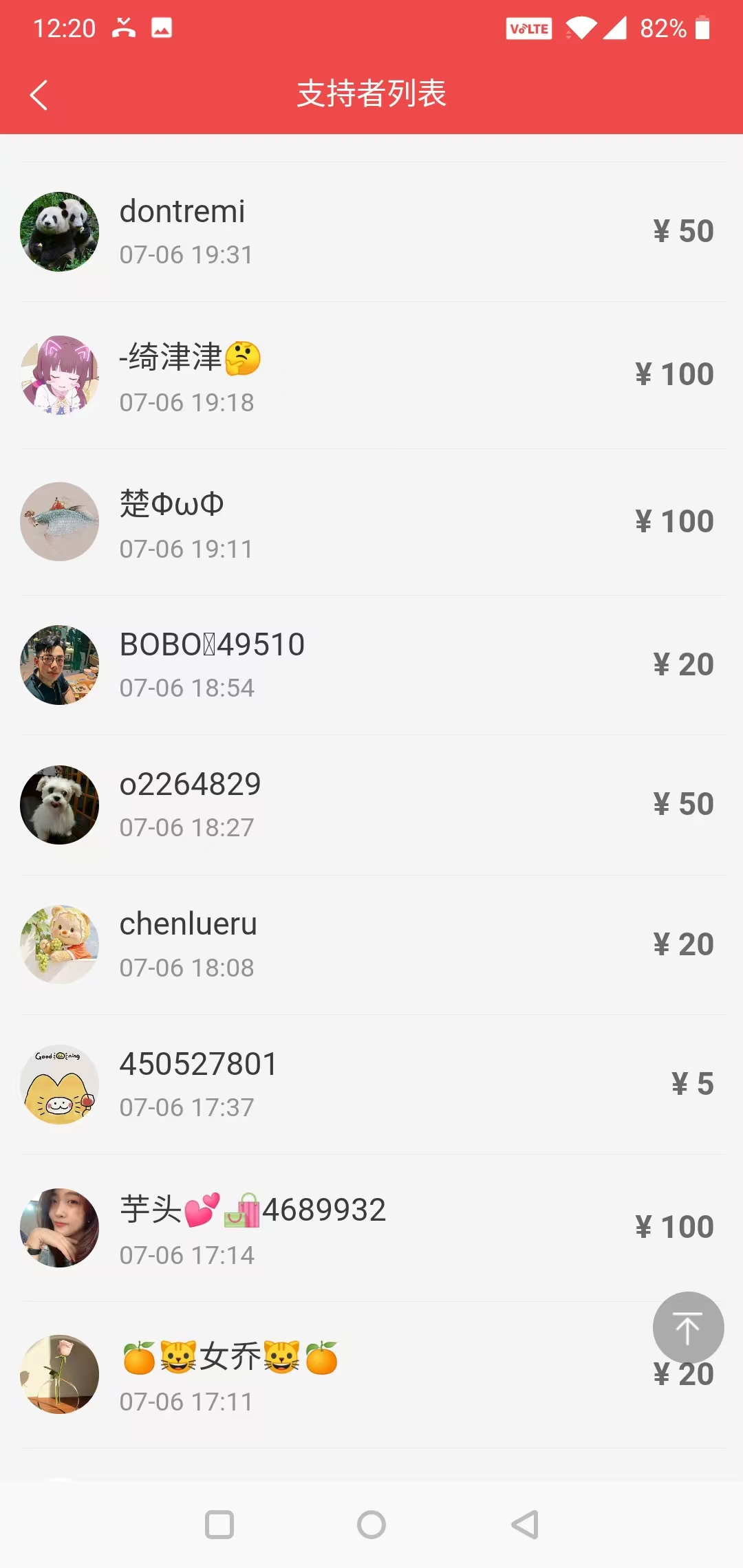Screen dimensions: 743x1568
Task: View supporter o2264829
Action: (x=371, y=805)
